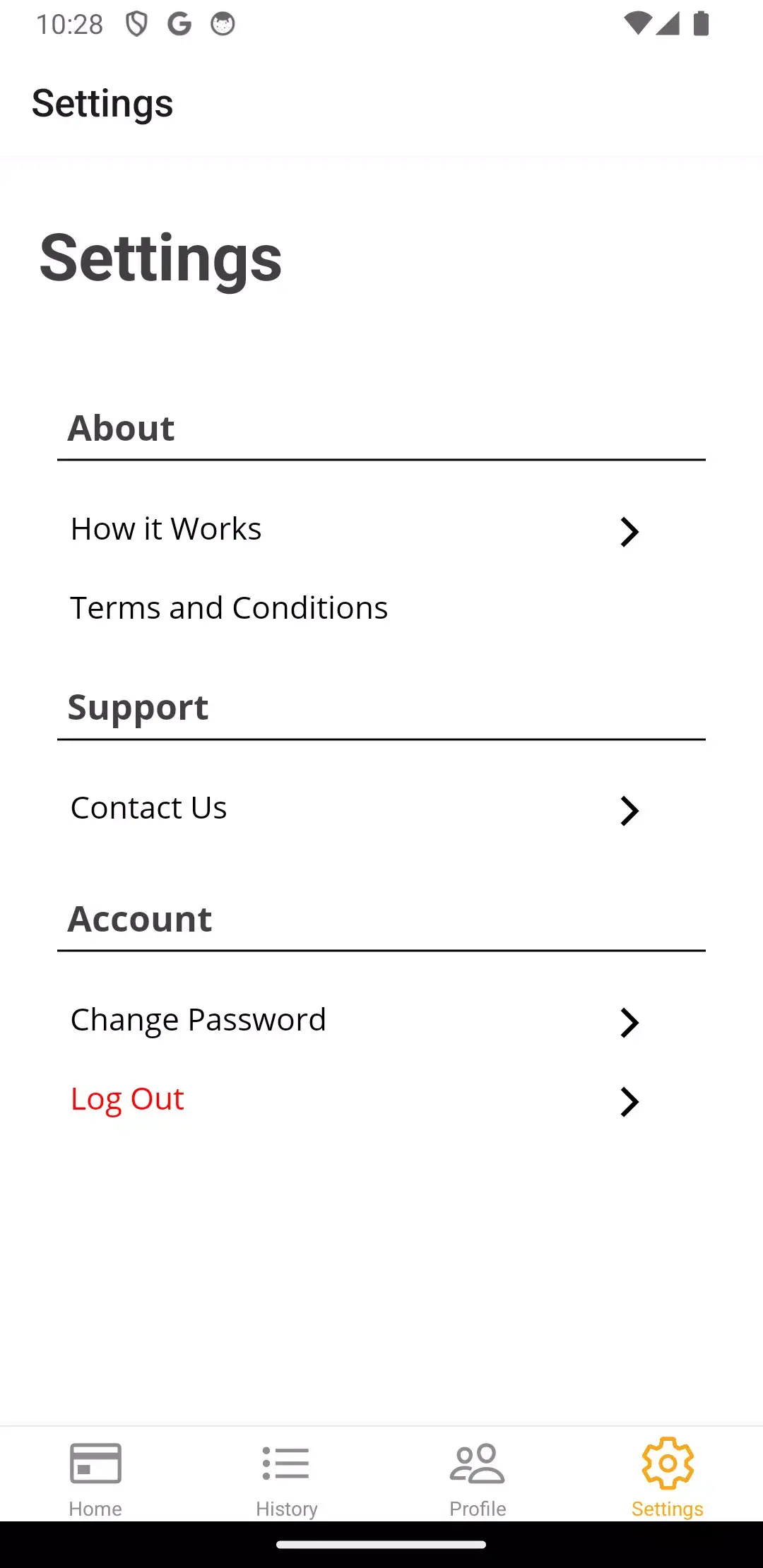Go to the Home tab
Image resolution: width=763 pixels, height=1568 pixels.
(95, 1478)
